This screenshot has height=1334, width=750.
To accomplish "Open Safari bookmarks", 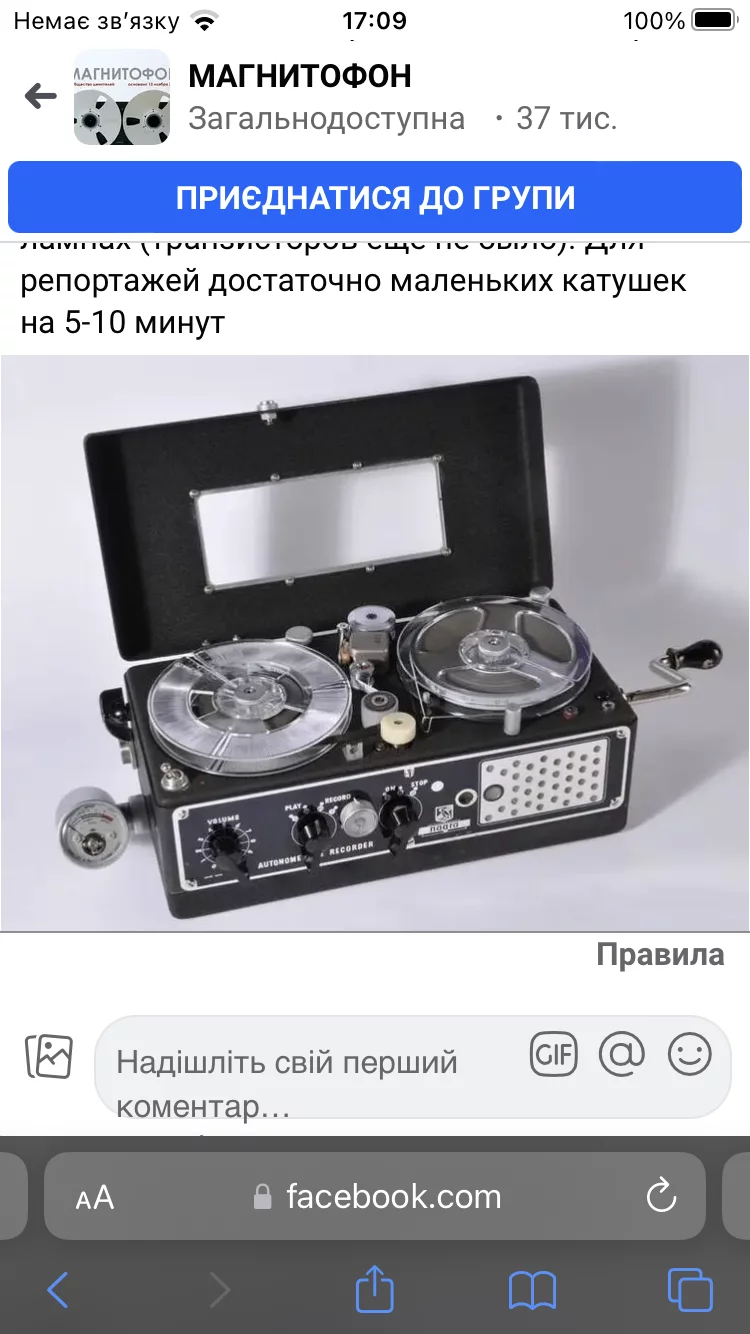I will pyautogui.click(x=532, y=1290).
